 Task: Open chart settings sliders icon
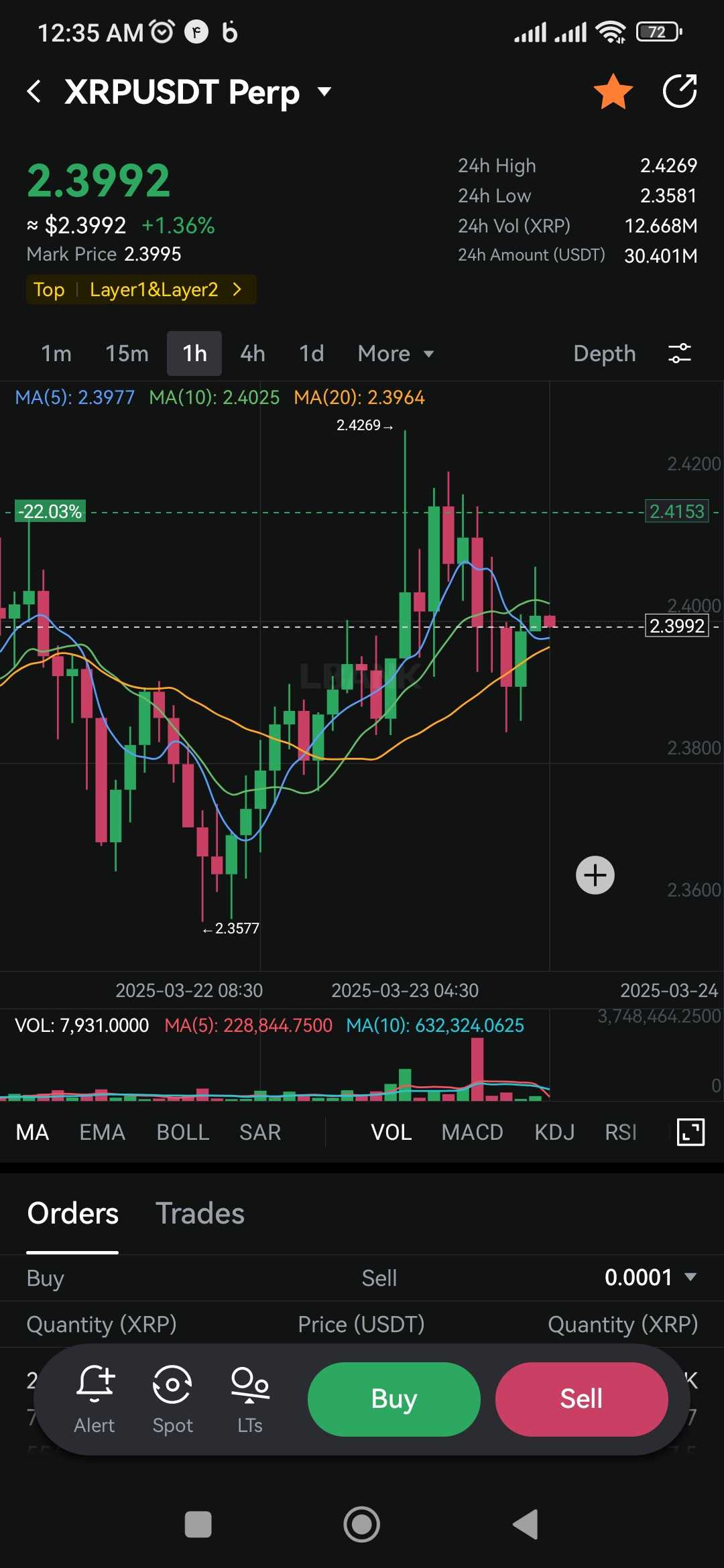[x=680, y=353]
